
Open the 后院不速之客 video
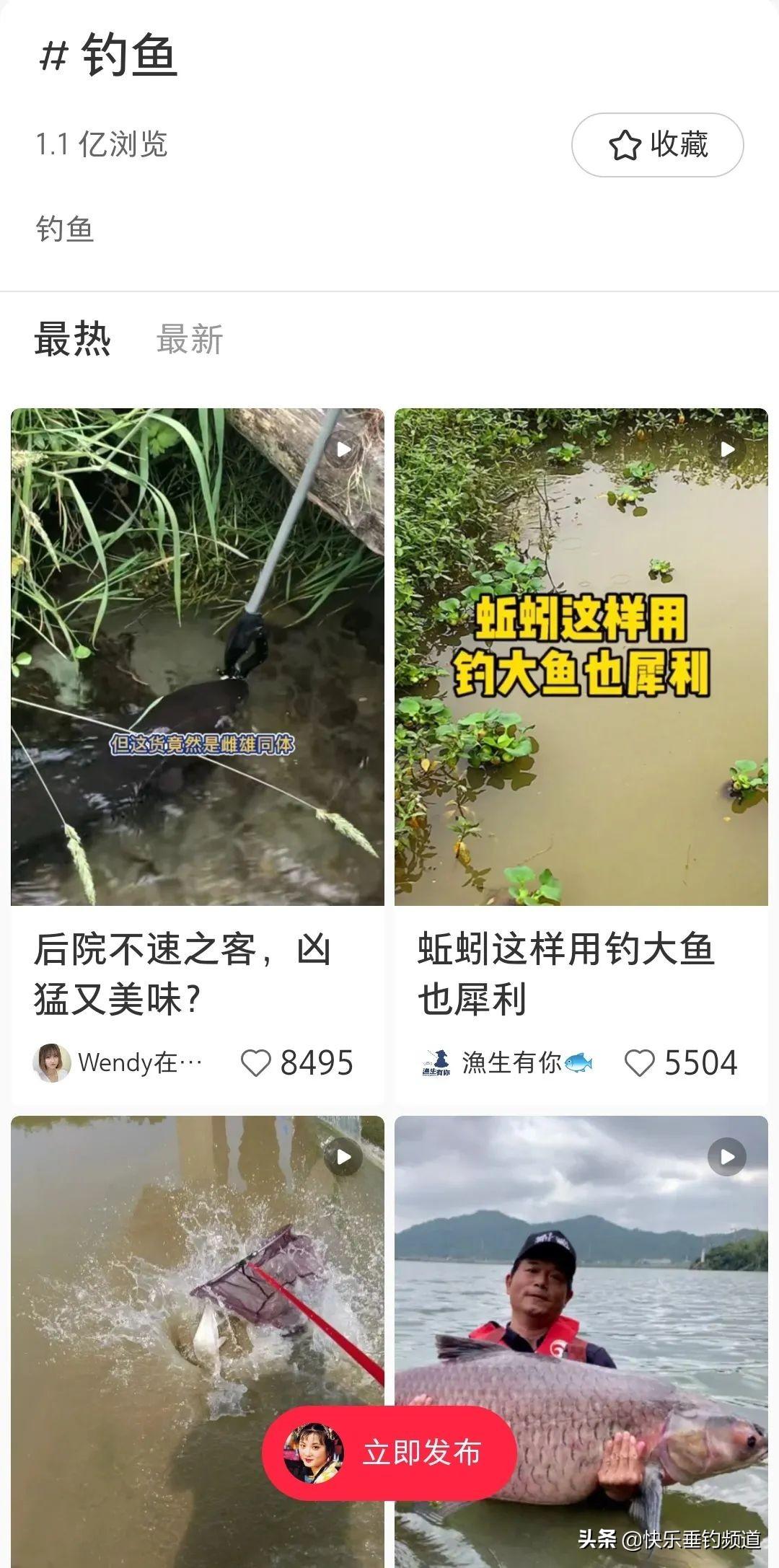tap(198, 656)
